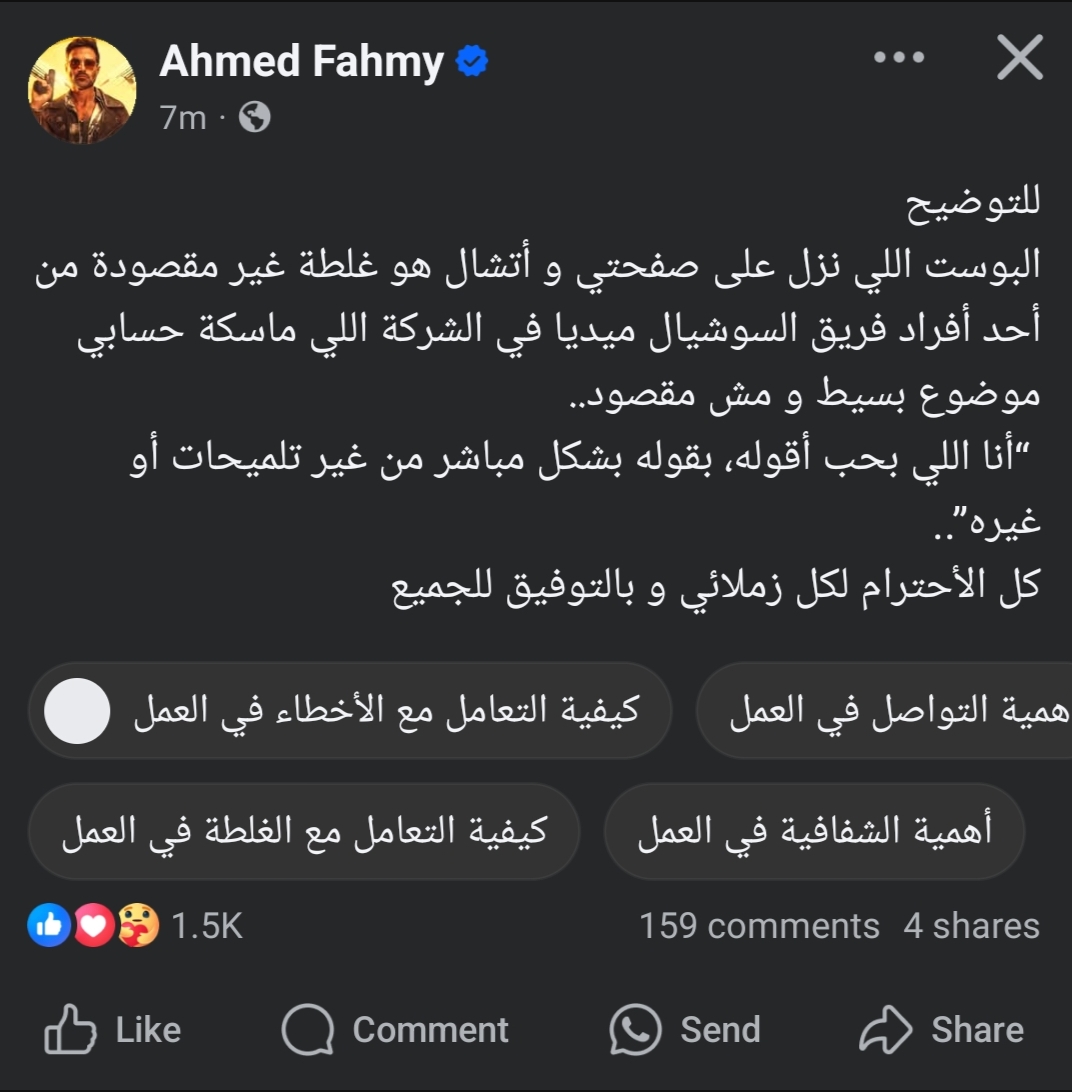View the 1.5K reactions list
1072x1092 pixels.
[135, 926]
